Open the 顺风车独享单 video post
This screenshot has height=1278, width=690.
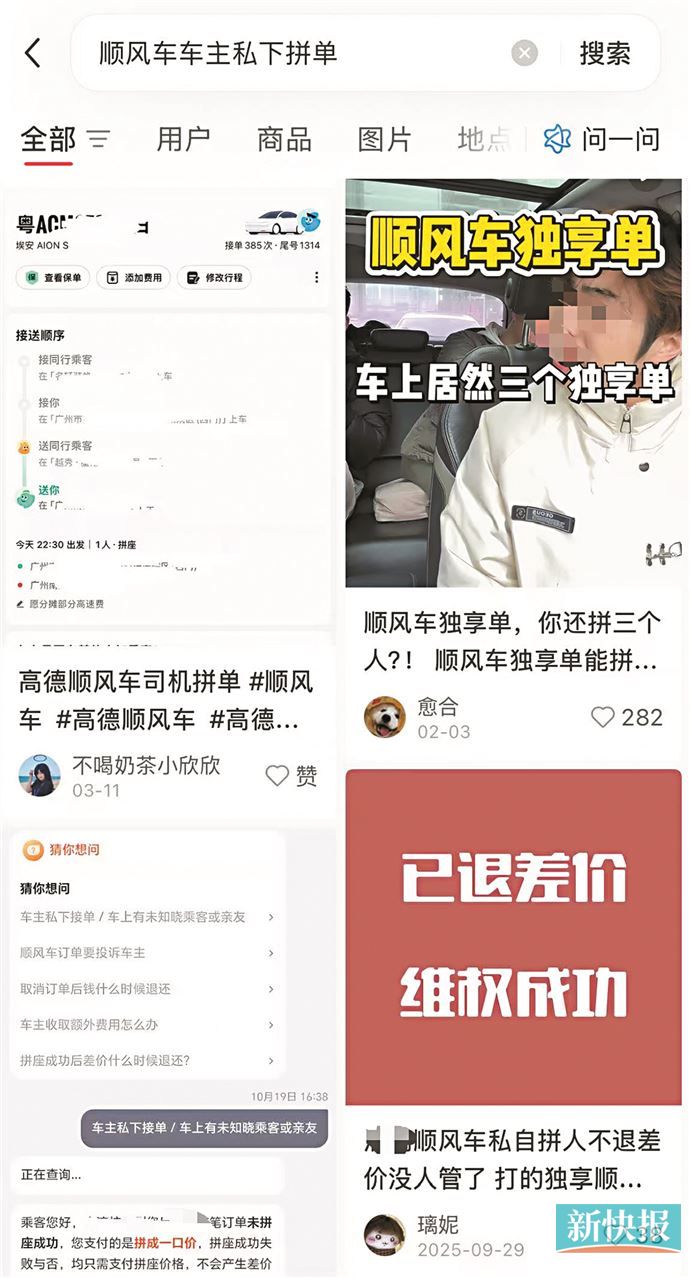pos(513,382)
